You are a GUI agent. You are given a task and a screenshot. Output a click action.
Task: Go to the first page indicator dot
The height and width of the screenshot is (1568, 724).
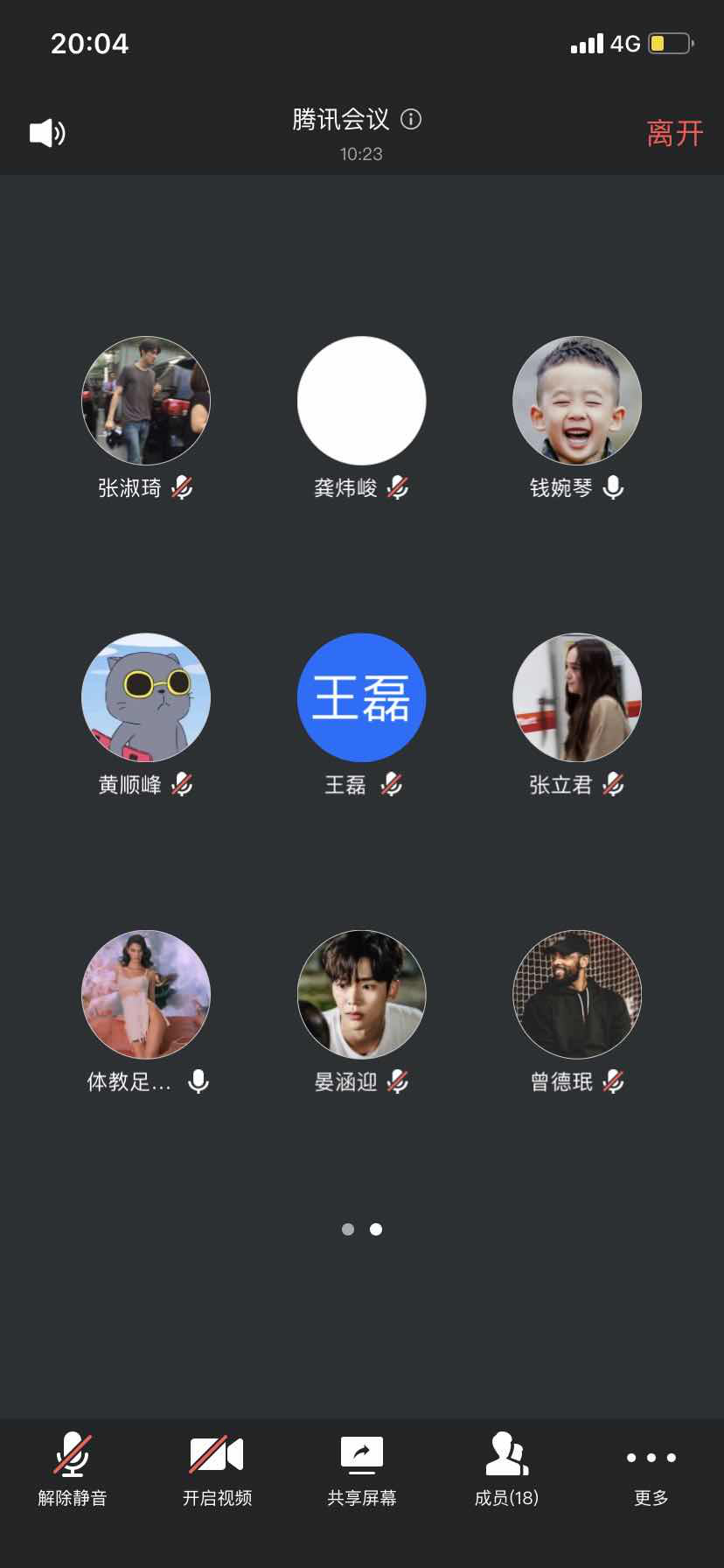click(348, 1229)
